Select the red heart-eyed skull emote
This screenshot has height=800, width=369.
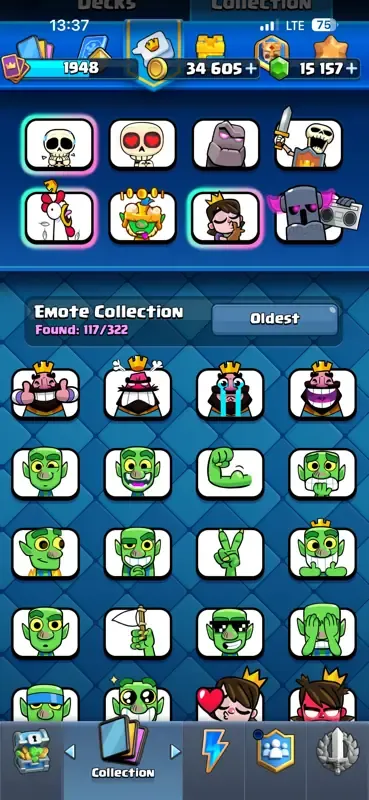pos(142,144)
